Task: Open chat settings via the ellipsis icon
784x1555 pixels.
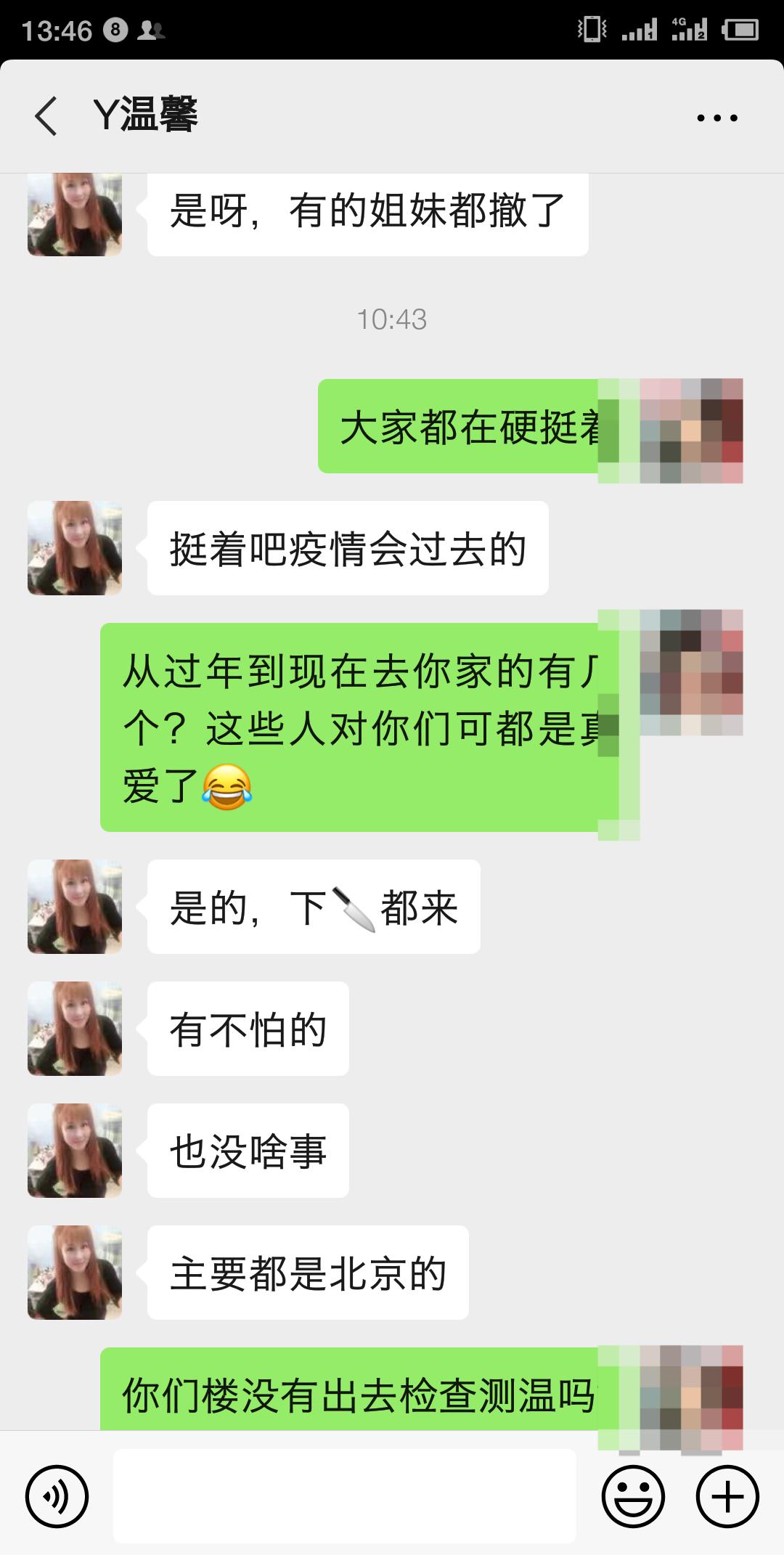Action: [717, 116]
